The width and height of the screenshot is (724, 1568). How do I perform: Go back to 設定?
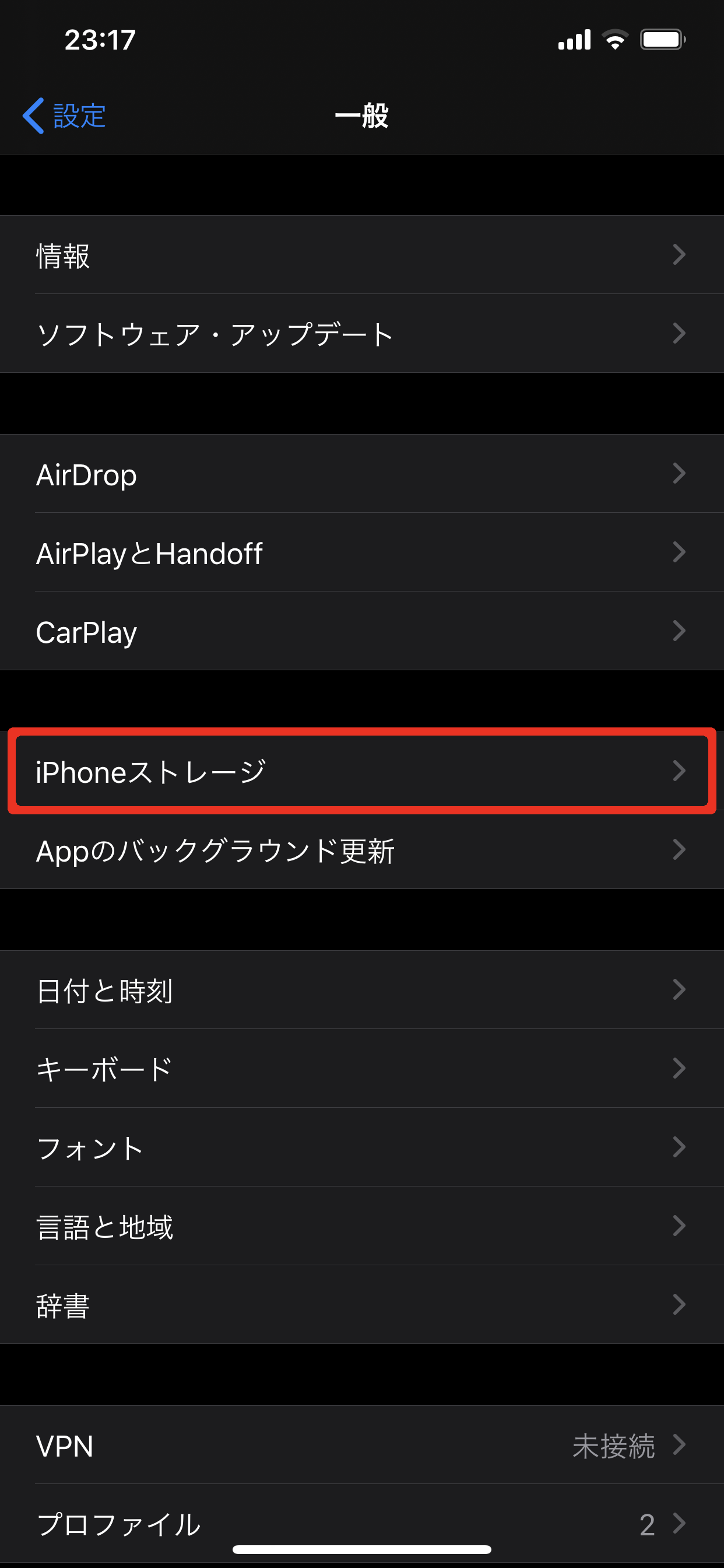point(65,115)
